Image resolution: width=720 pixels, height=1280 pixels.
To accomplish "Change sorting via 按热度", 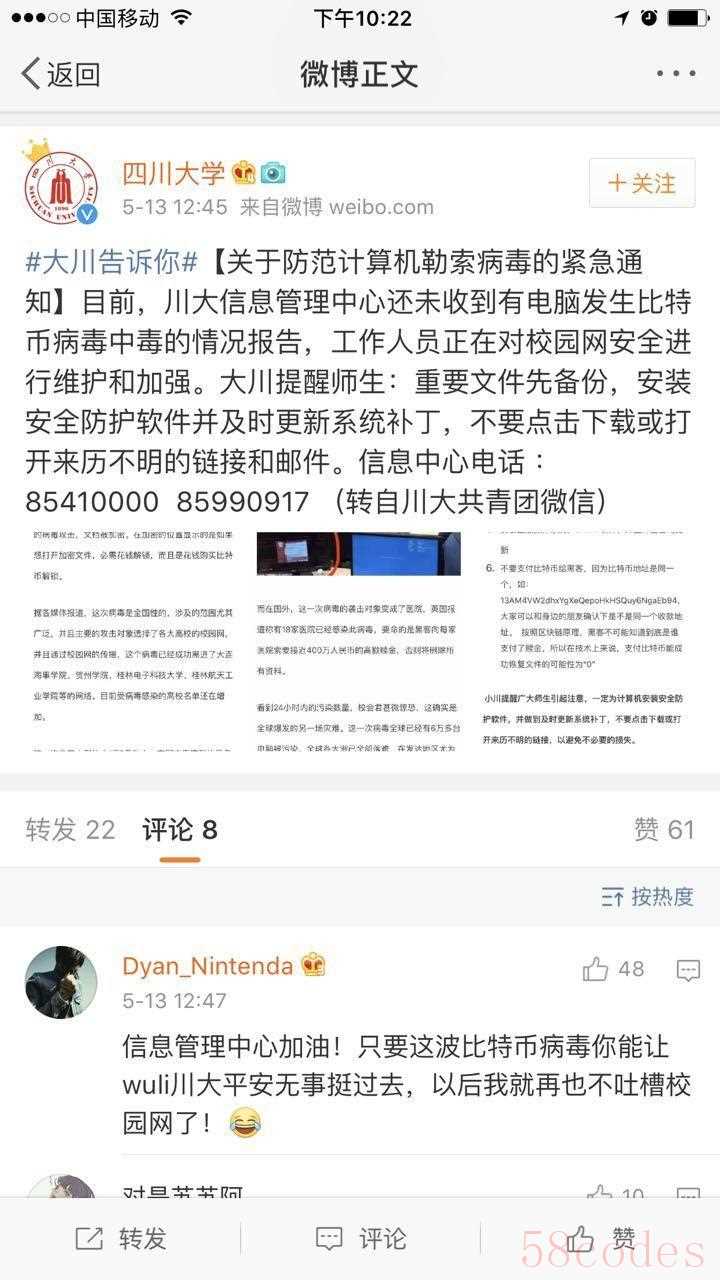I will (x=648, y=897).
